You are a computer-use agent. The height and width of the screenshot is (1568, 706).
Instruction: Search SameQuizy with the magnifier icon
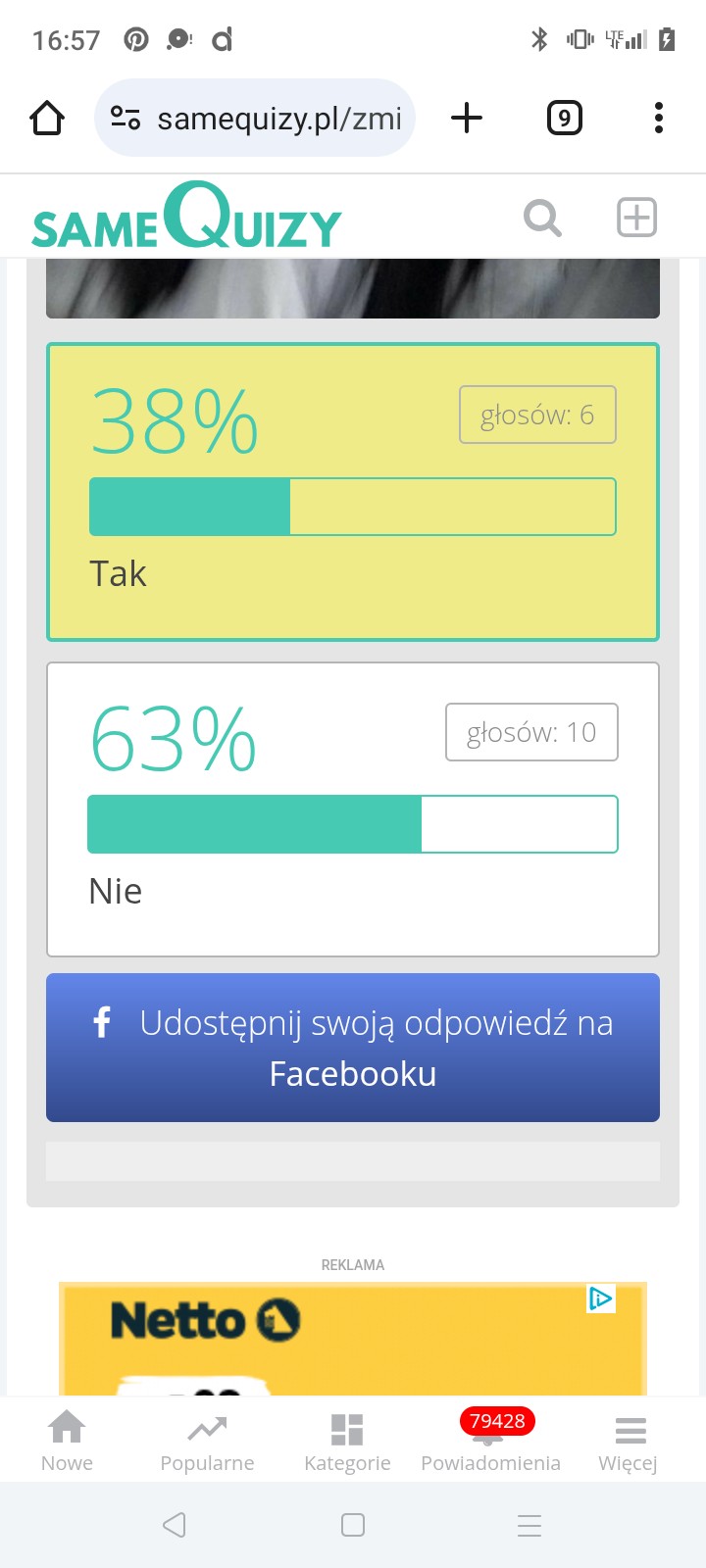pyautogui.click(x=542, y=218)
